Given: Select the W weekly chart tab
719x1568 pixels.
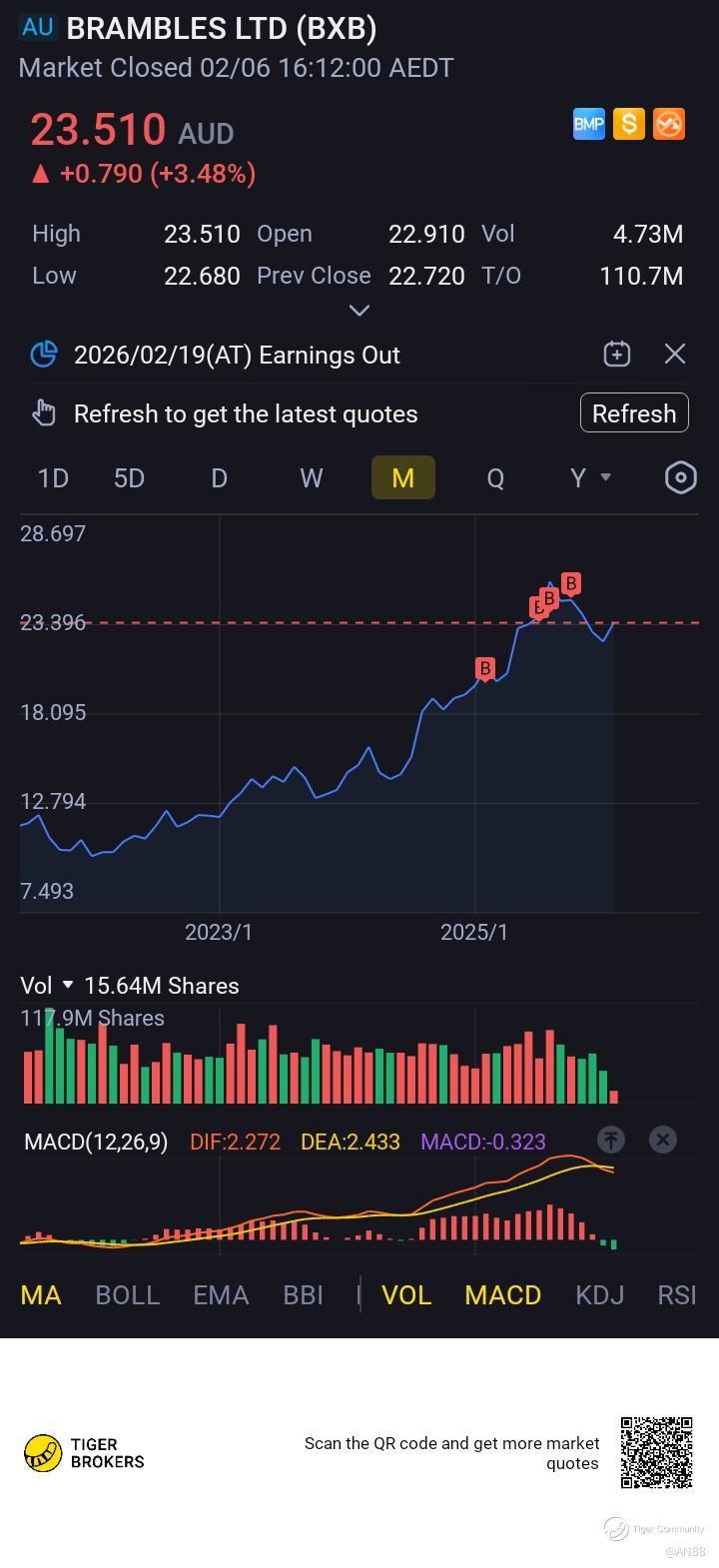Looking at the screenshot, I should (312, 478).
